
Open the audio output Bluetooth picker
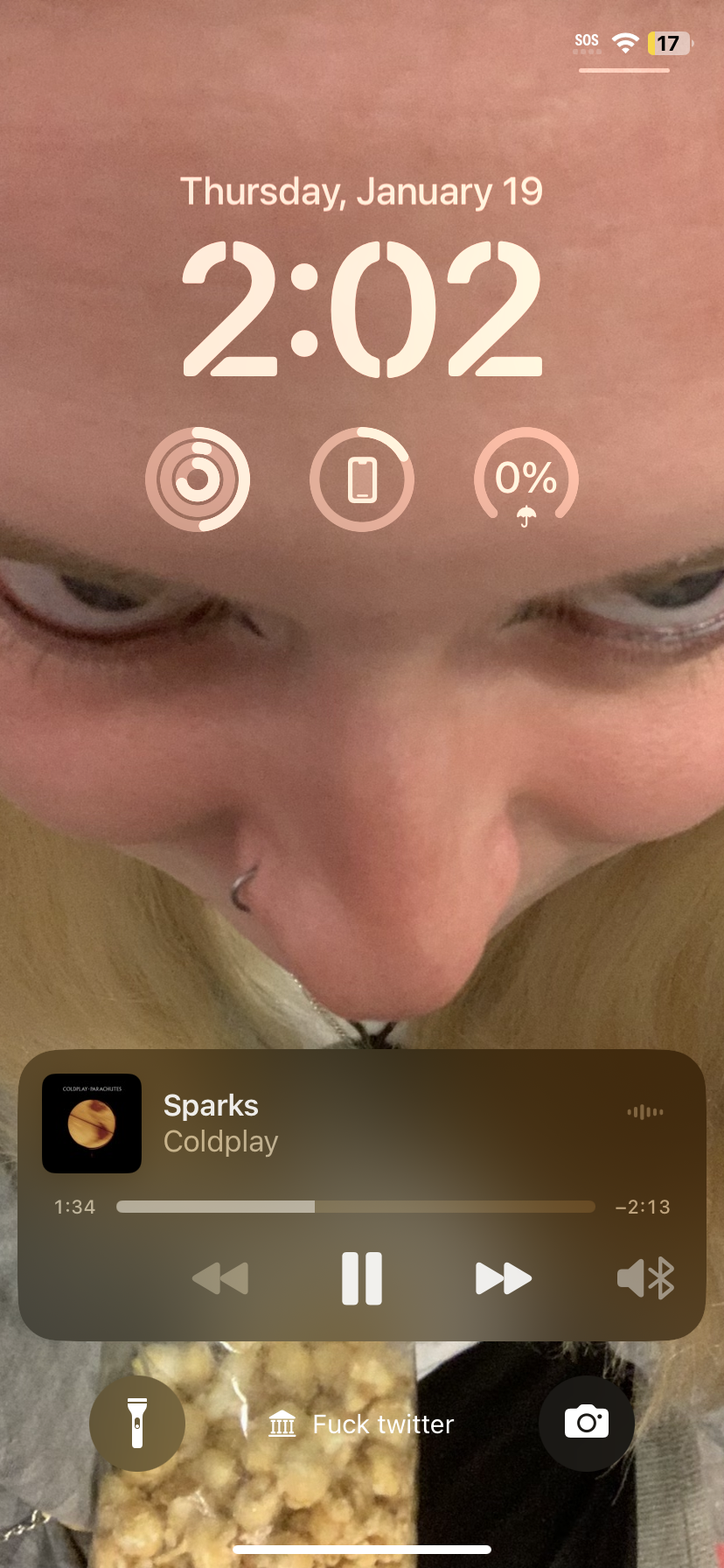coord(645,1278)
